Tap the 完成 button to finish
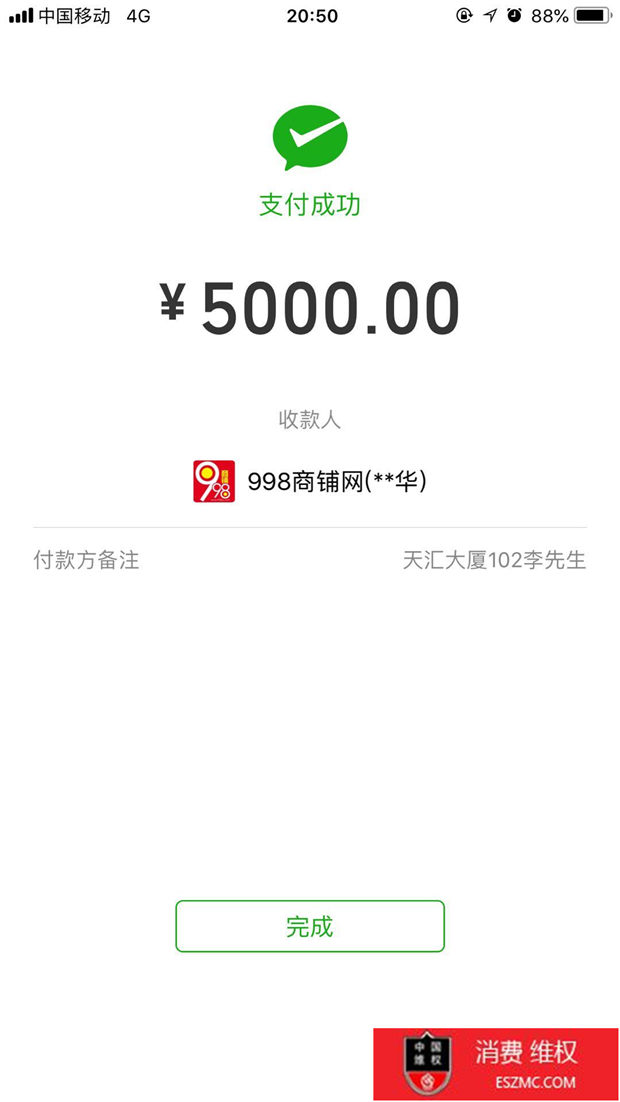Viewport: 620px width, 1102px height. tap(310, 926)
